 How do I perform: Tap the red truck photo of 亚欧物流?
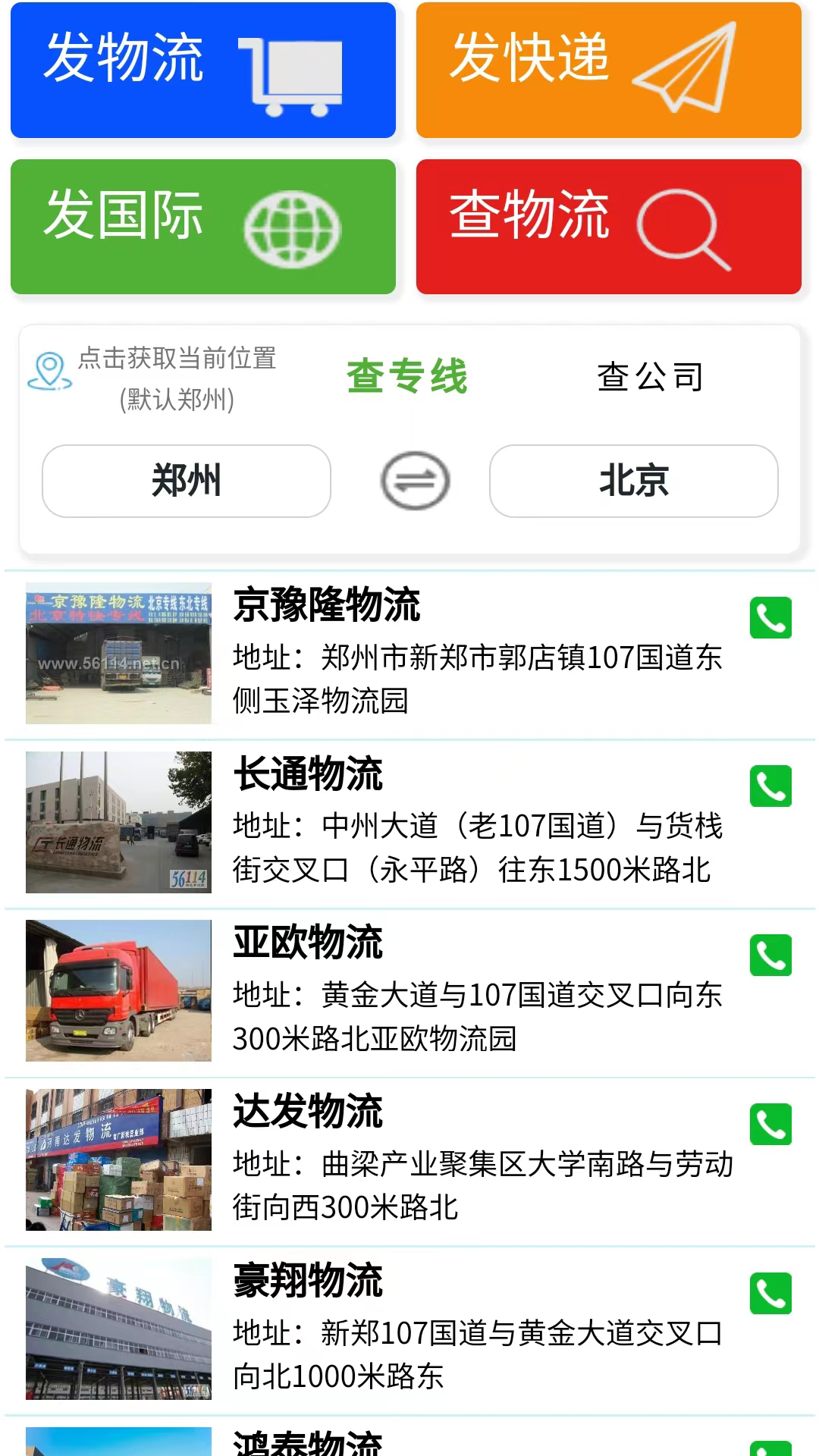(118, 990)
